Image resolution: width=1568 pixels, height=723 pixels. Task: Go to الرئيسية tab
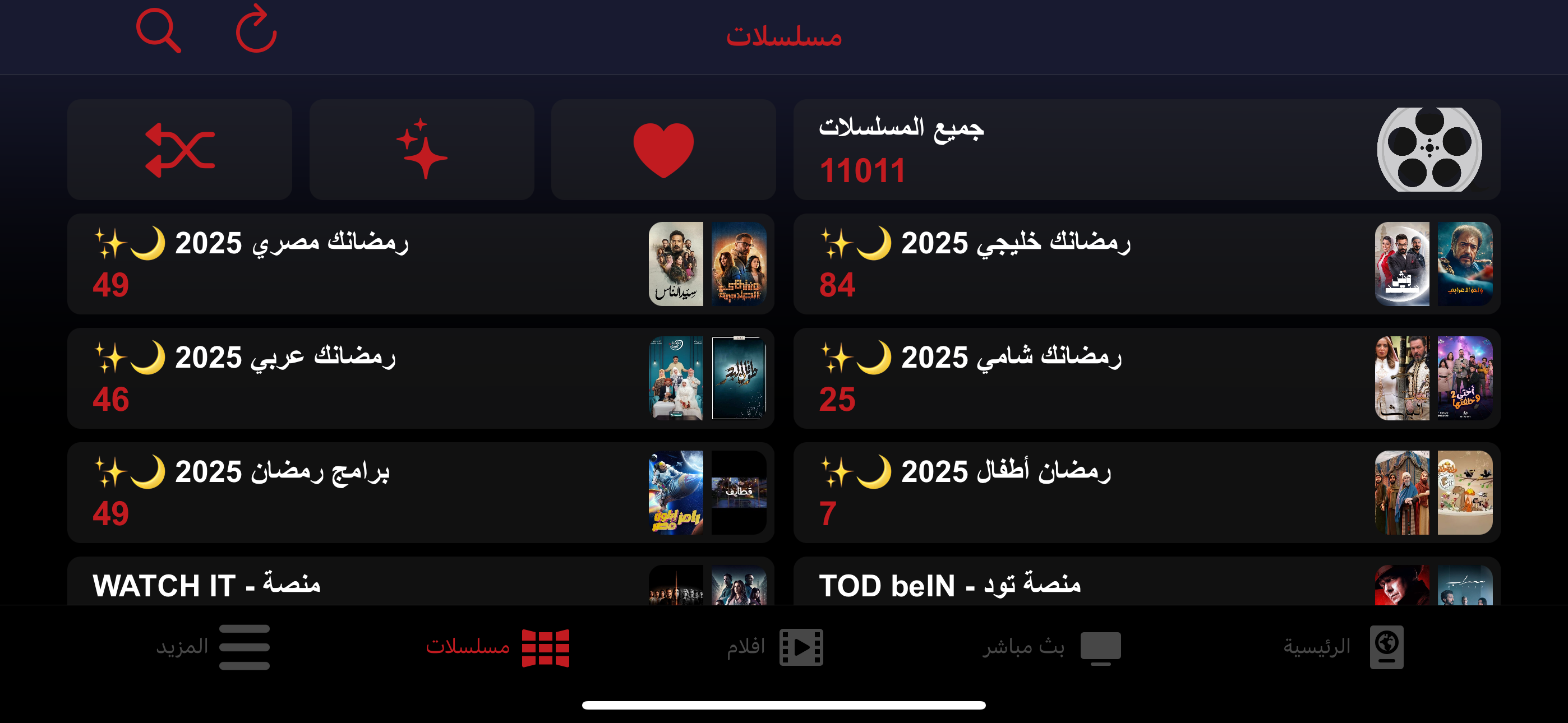tap(1343, 647)
